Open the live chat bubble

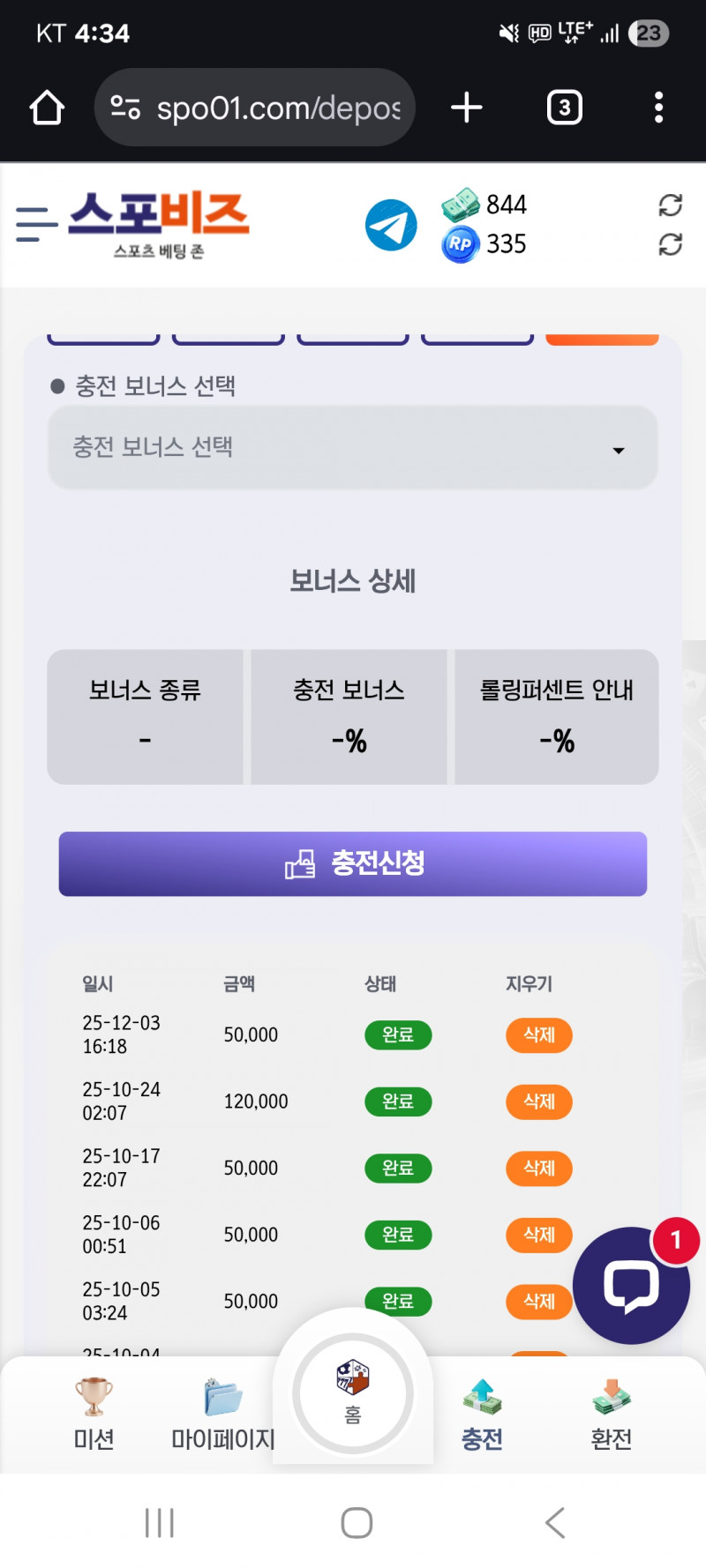pyautogui.click(x=631, y=1286)
